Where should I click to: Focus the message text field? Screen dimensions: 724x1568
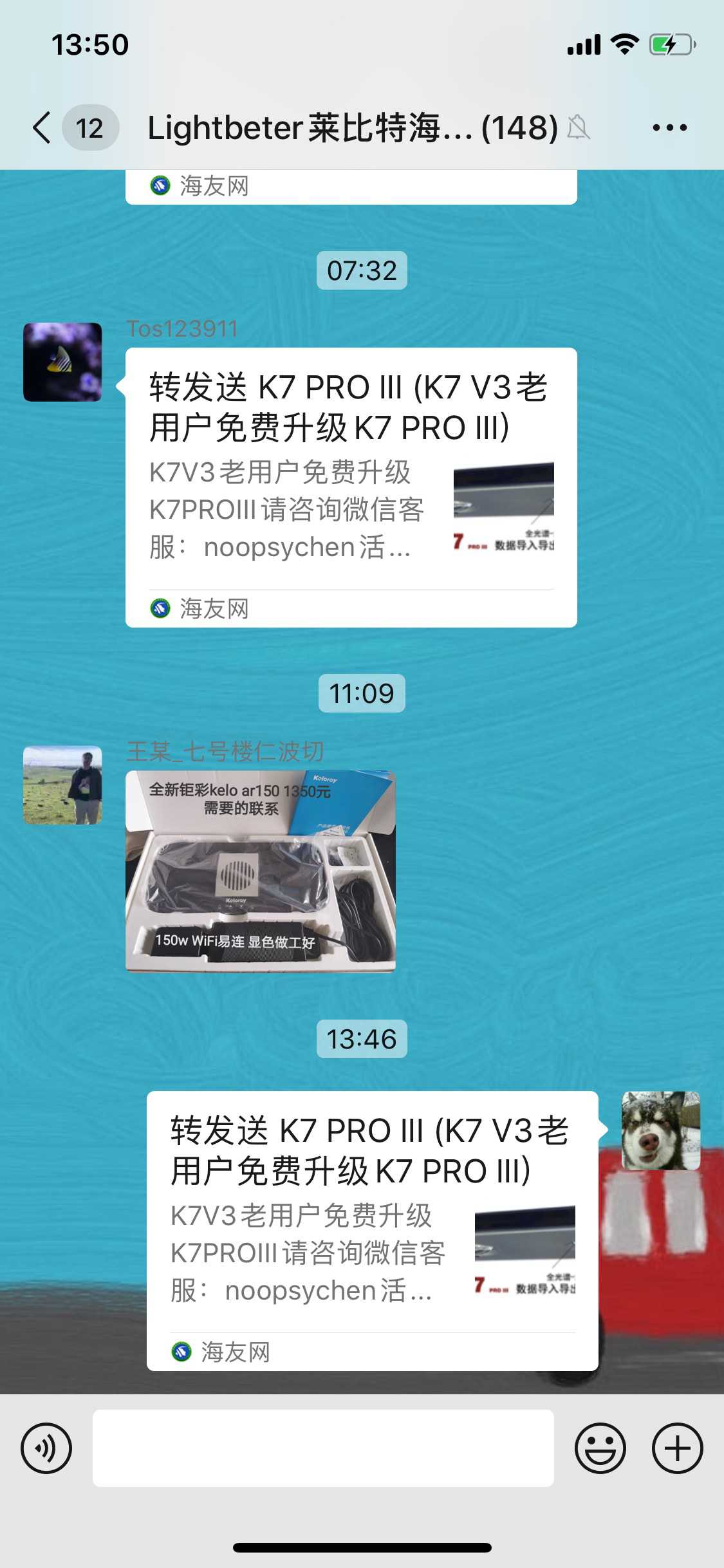[x=323, y=1448]
